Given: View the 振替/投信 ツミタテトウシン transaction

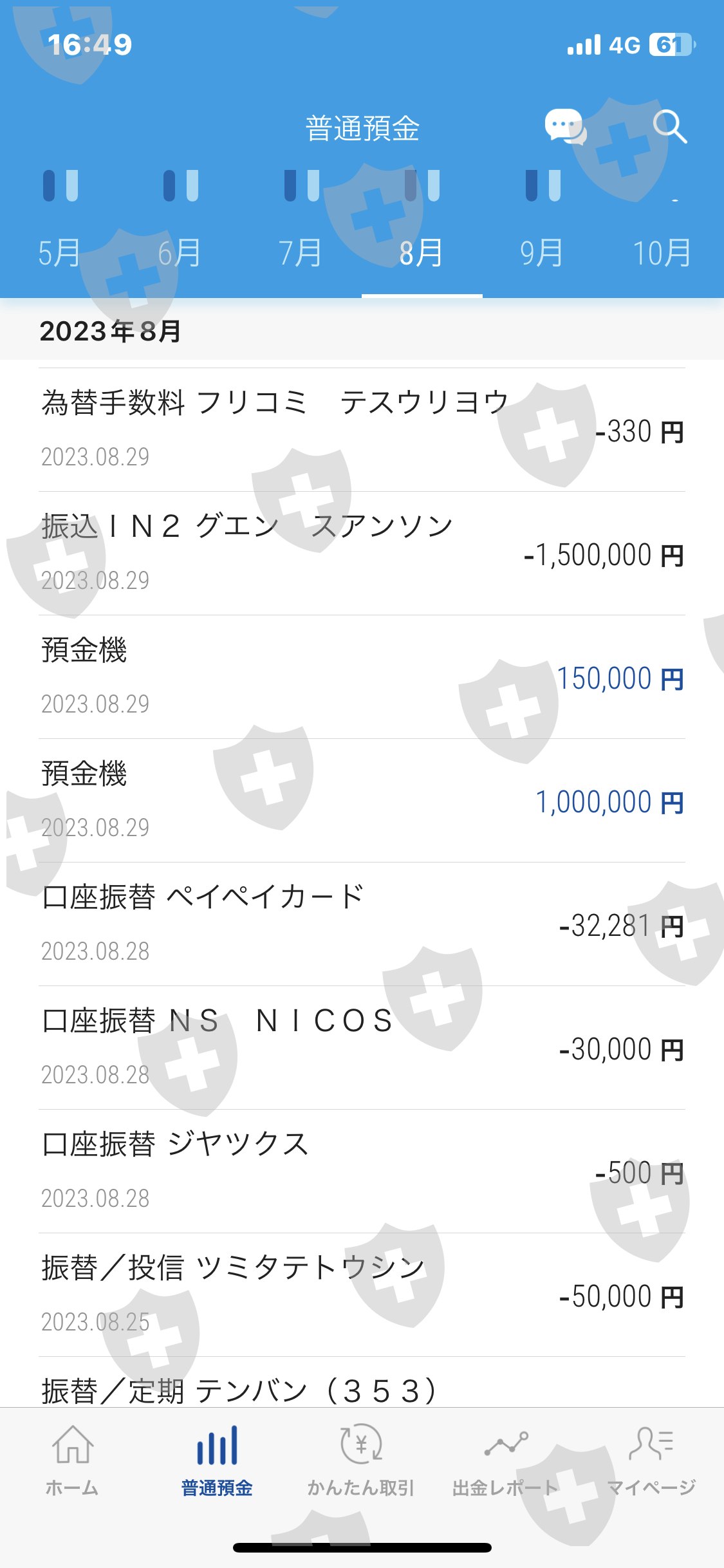Looking at the screenshot, I should point(362,1295).
